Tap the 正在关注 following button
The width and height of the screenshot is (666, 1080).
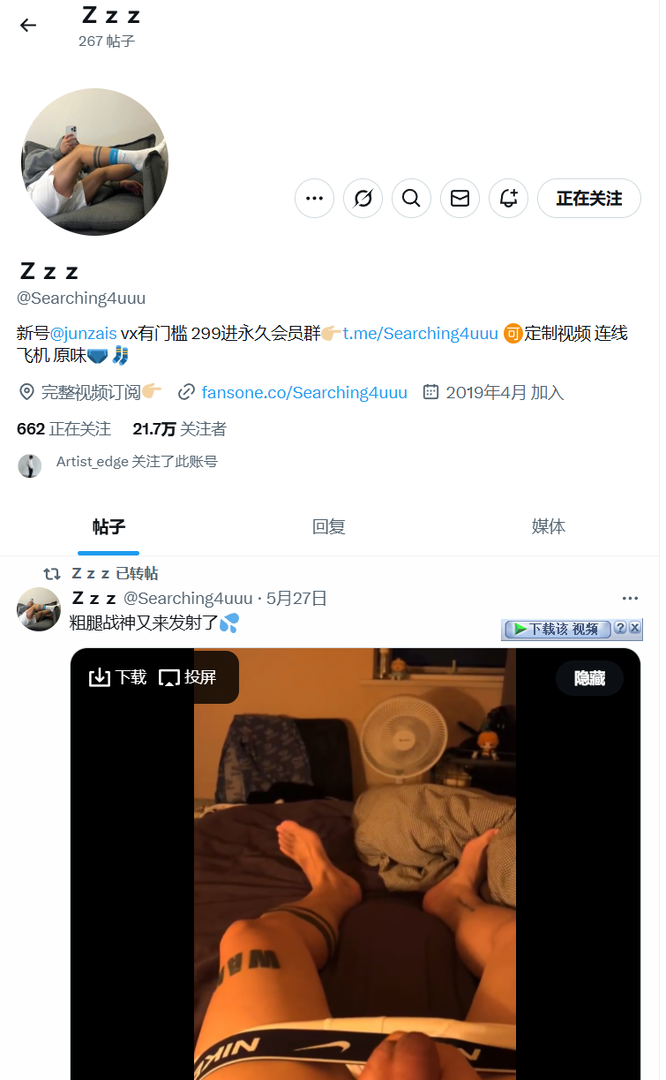pos(589,198)
